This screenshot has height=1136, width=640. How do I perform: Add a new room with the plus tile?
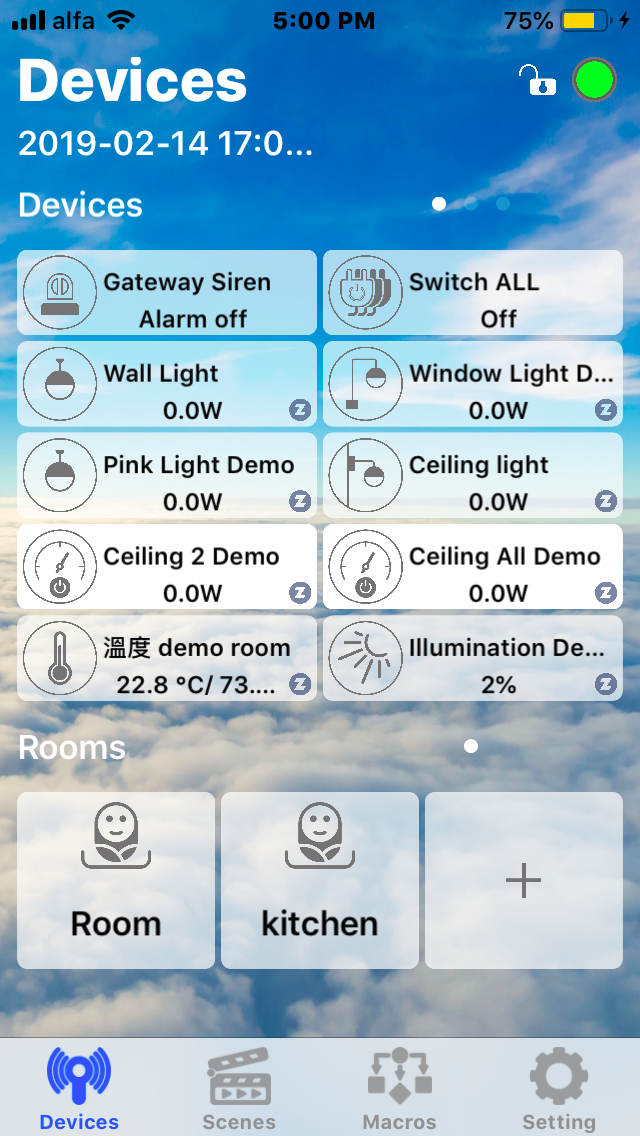pyautogui.click(x=523, y=880)
